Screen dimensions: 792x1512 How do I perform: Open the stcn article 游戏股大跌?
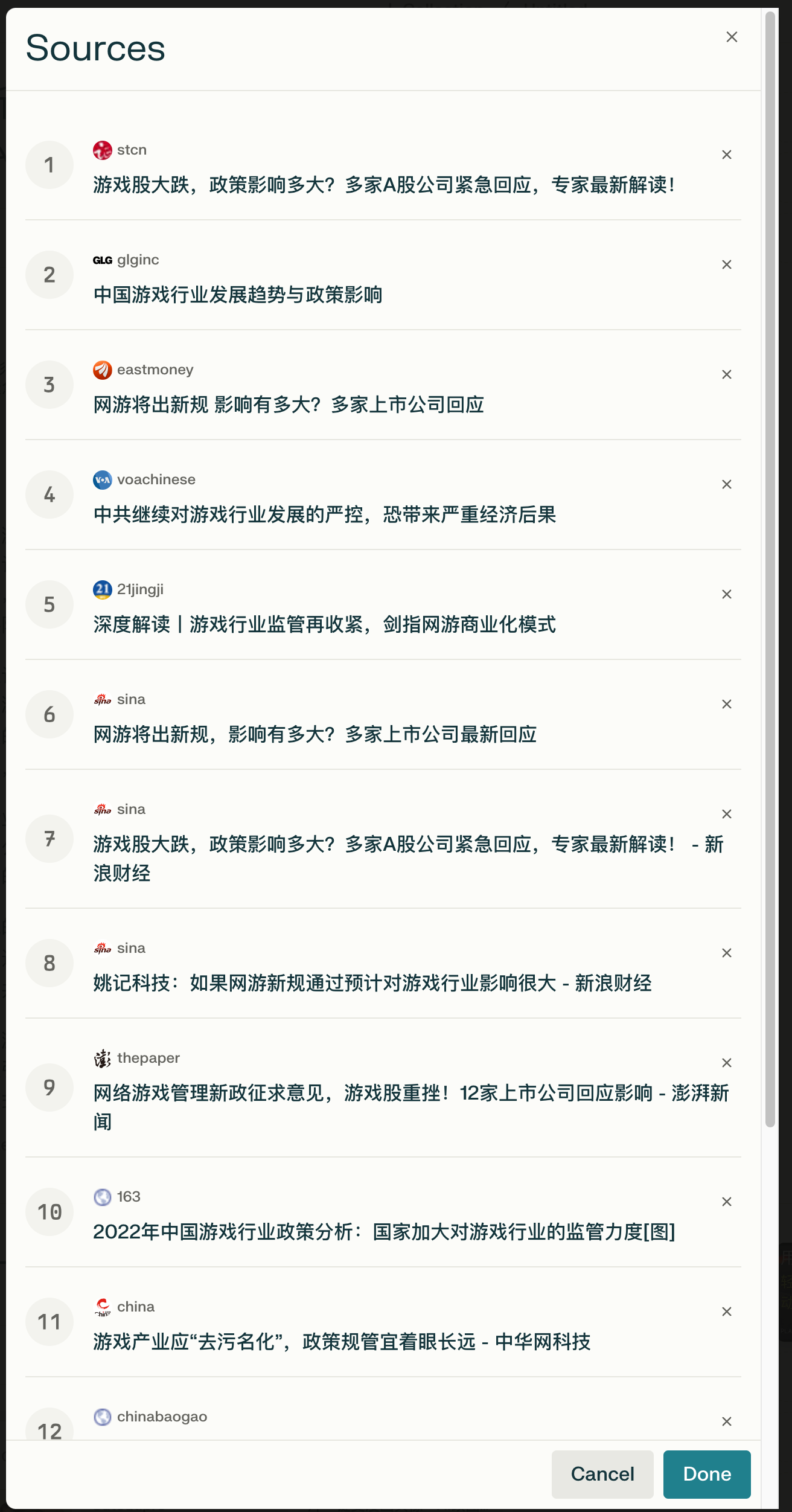[384, 185]
